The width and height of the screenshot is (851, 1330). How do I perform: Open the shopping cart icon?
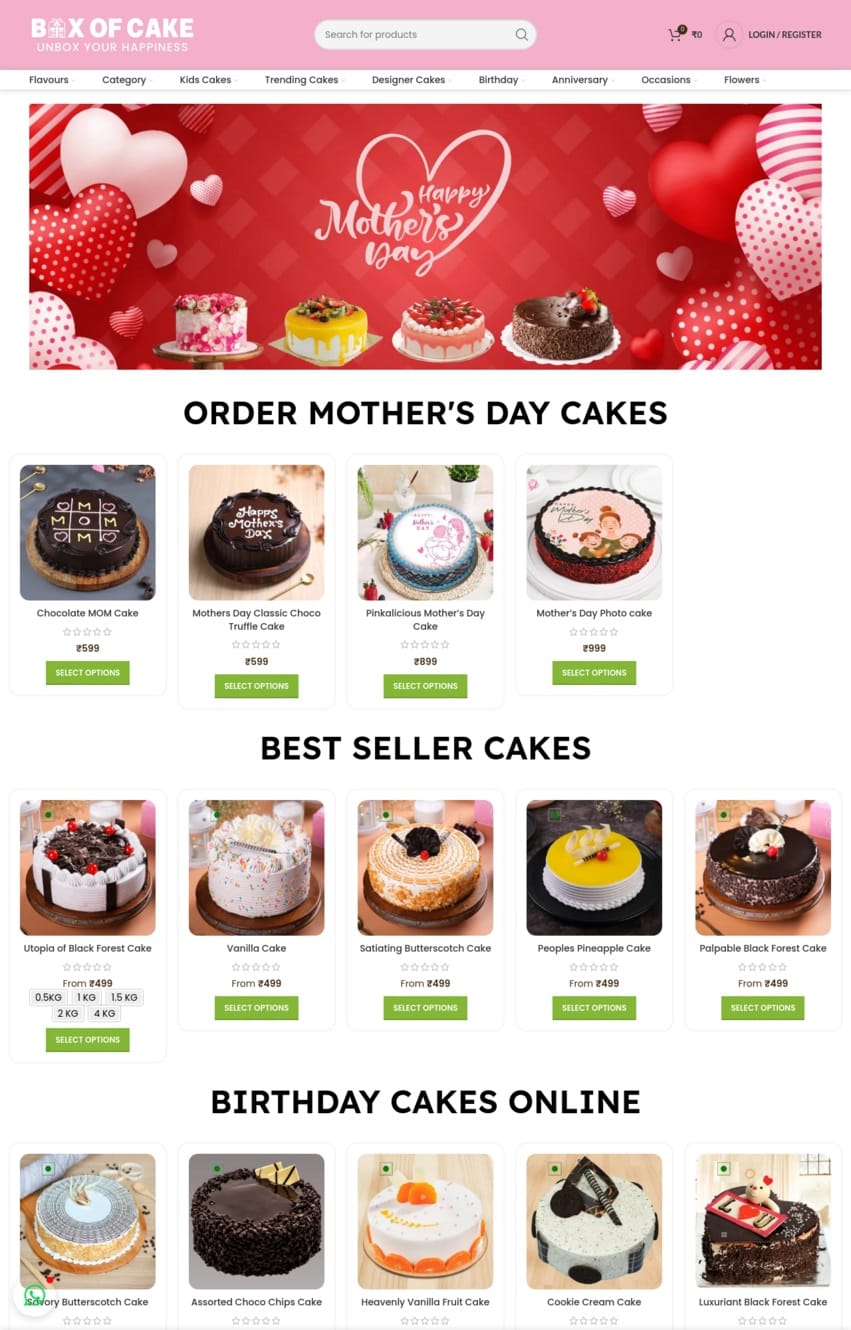[675, 35]
